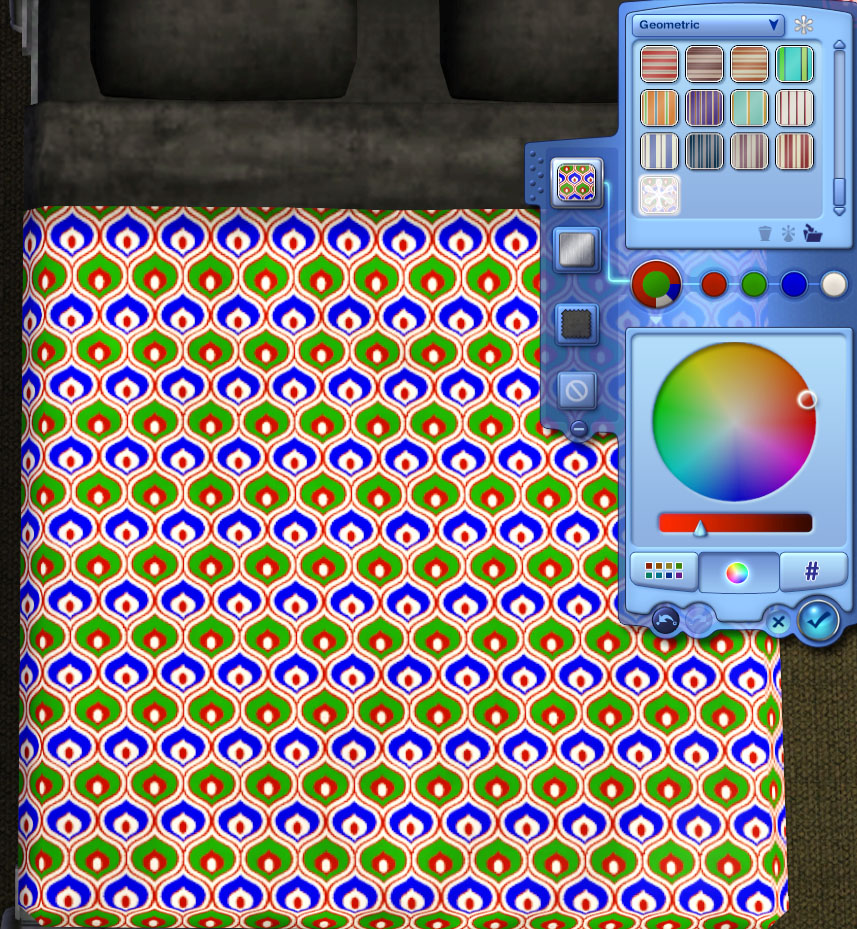The image size is (857, 929).
Task: Switch to the hex number color tab
Action: (x=812, y=571)
